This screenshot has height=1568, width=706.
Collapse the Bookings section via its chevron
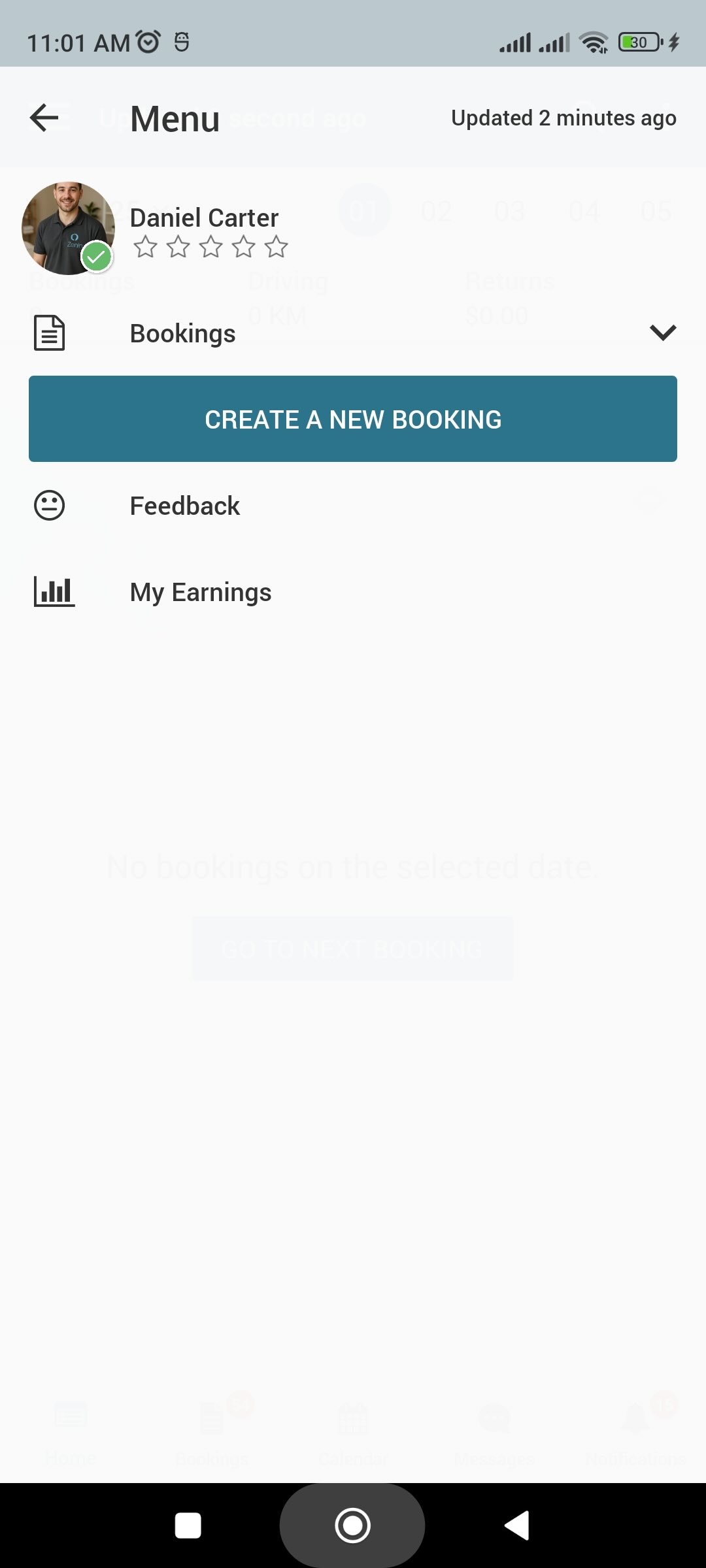[663, 333]
